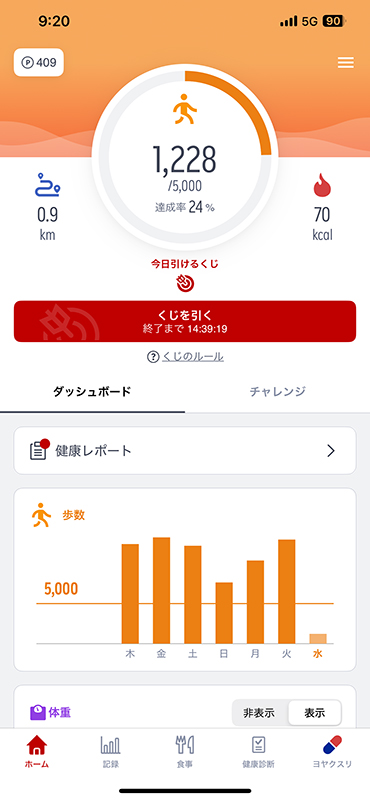The image size is (370, 800).
Task: Switch to the チャレンジ tab
Action: [278, 392]
